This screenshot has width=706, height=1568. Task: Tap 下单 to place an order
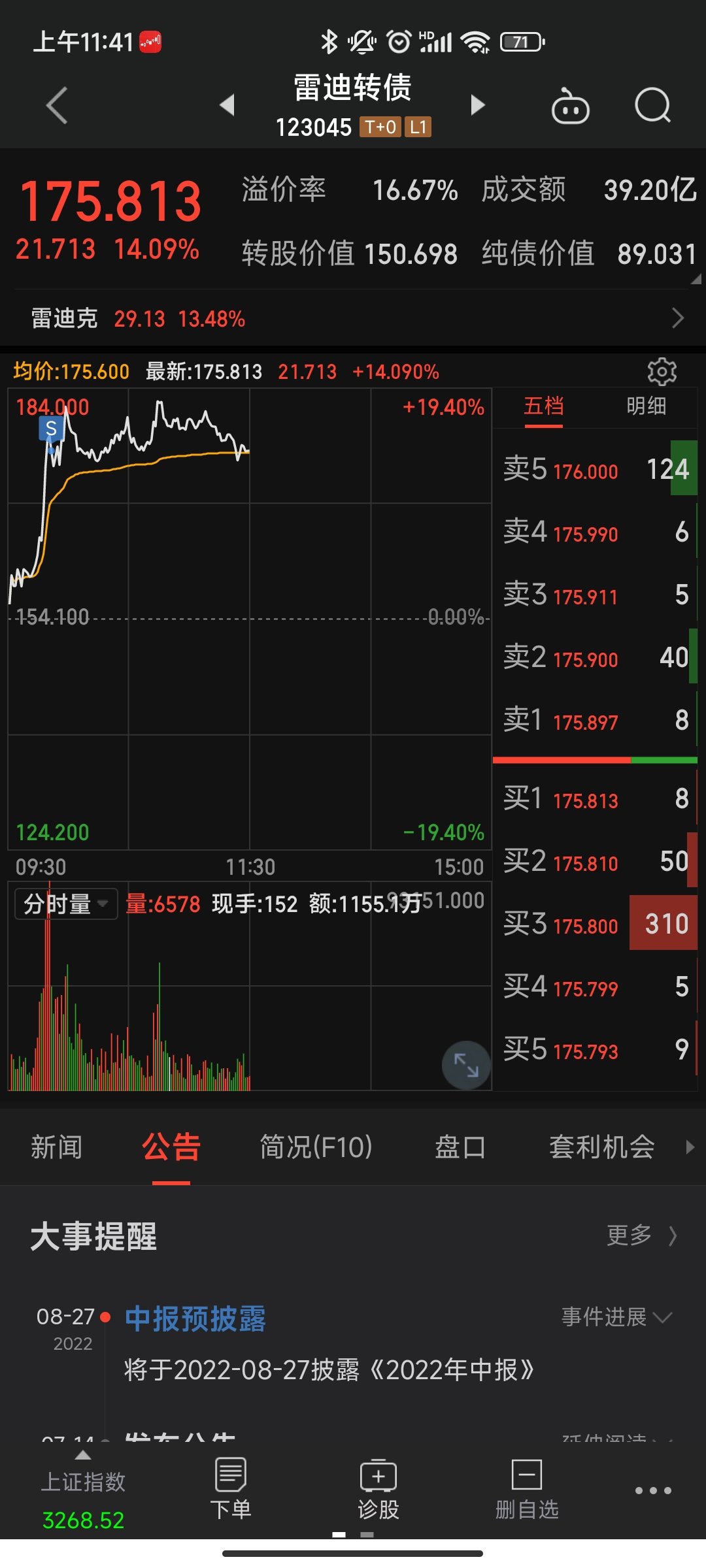pos(231,1491)
